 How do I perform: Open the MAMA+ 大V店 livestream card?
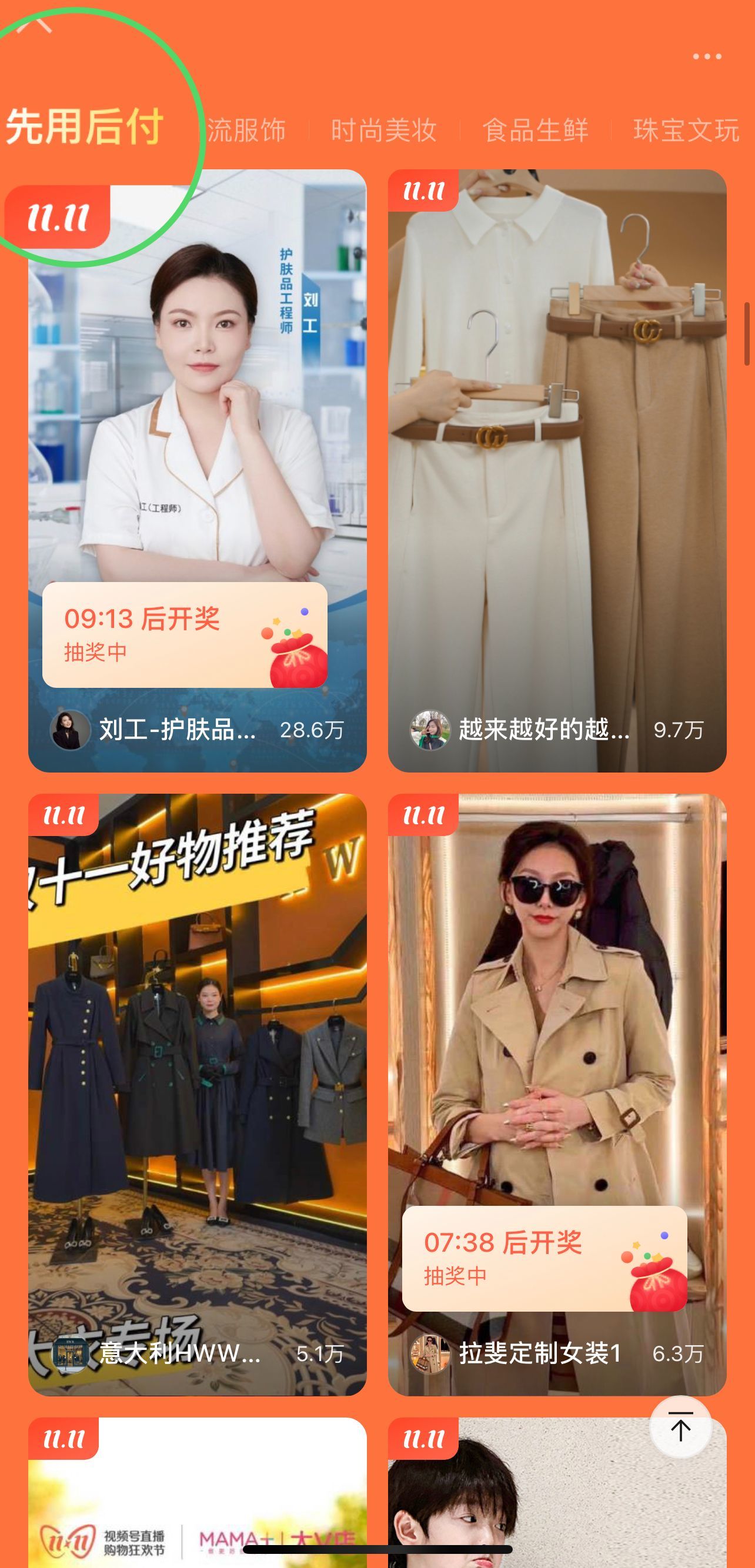(x=197, y=1497)
